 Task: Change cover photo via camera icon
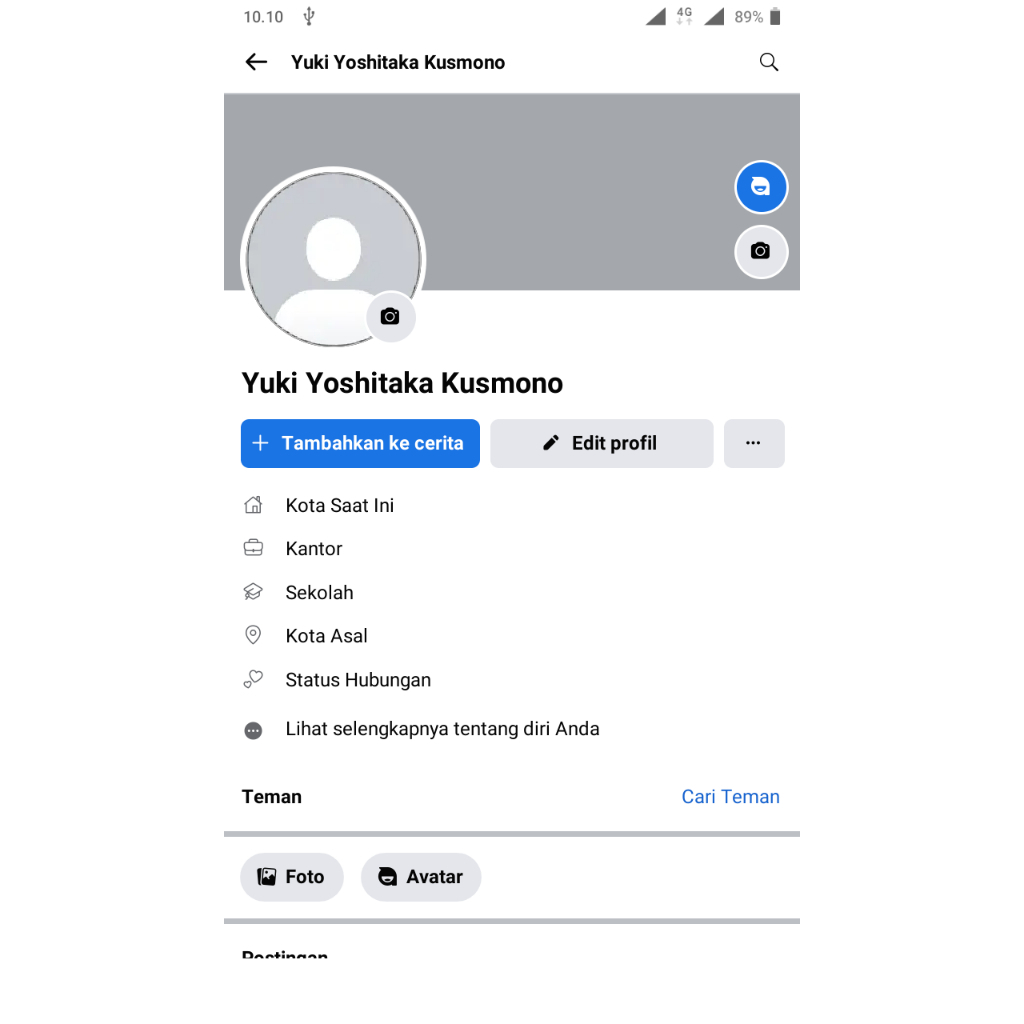[761, 251]
